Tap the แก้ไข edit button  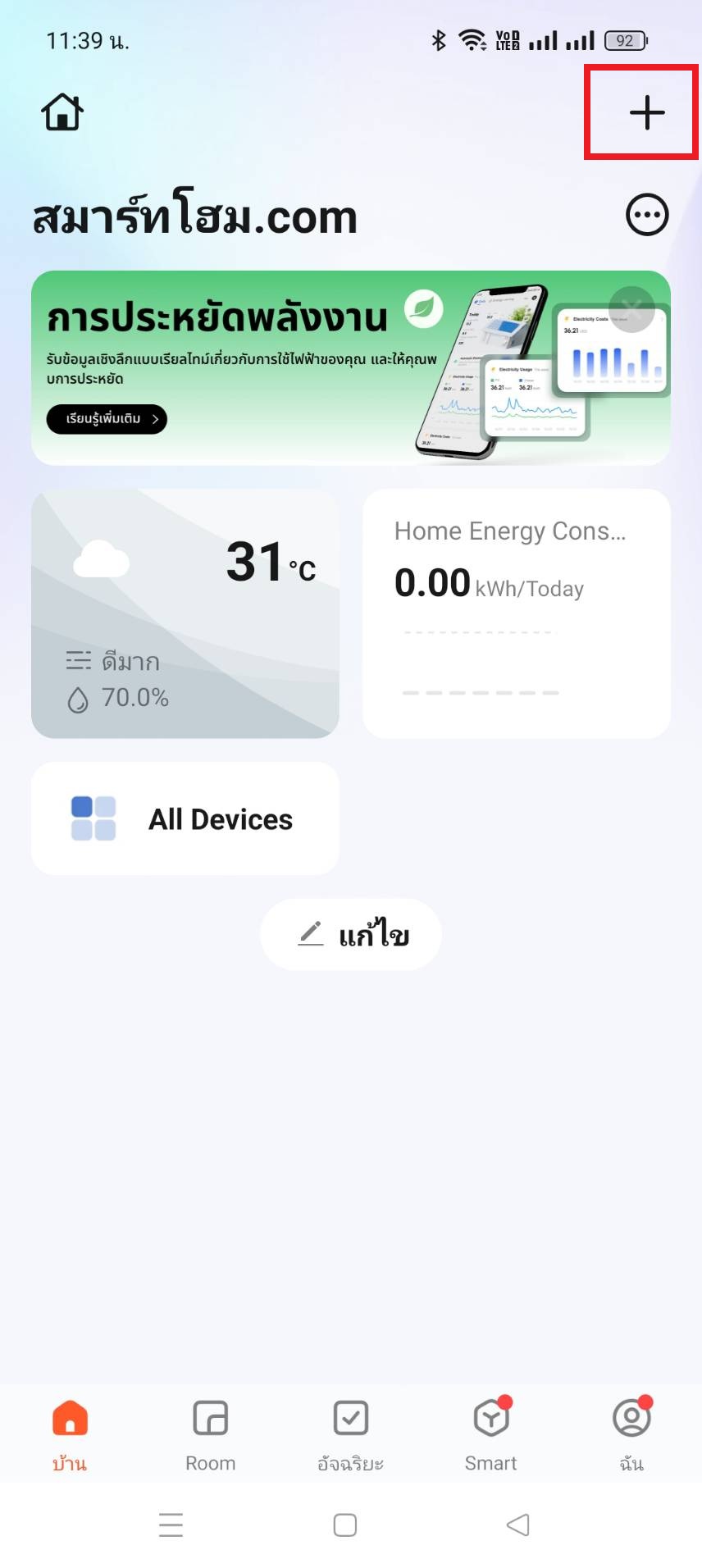351,934
